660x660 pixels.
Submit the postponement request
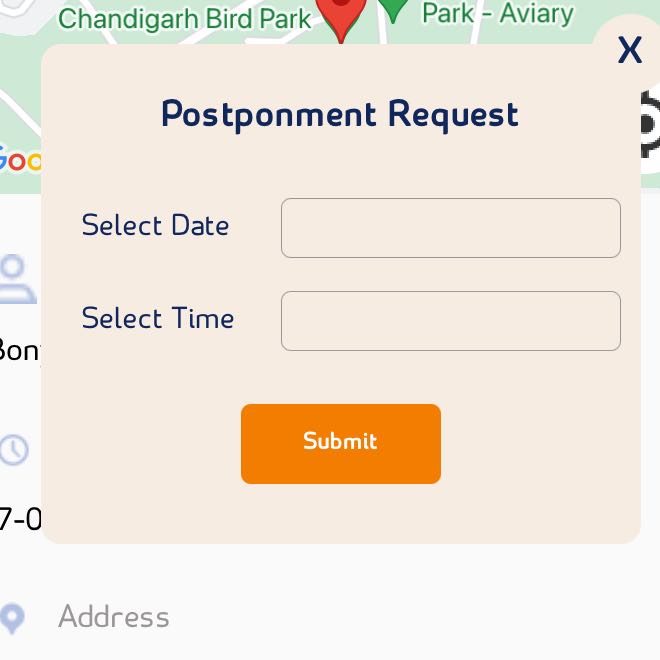pos(340,443)
